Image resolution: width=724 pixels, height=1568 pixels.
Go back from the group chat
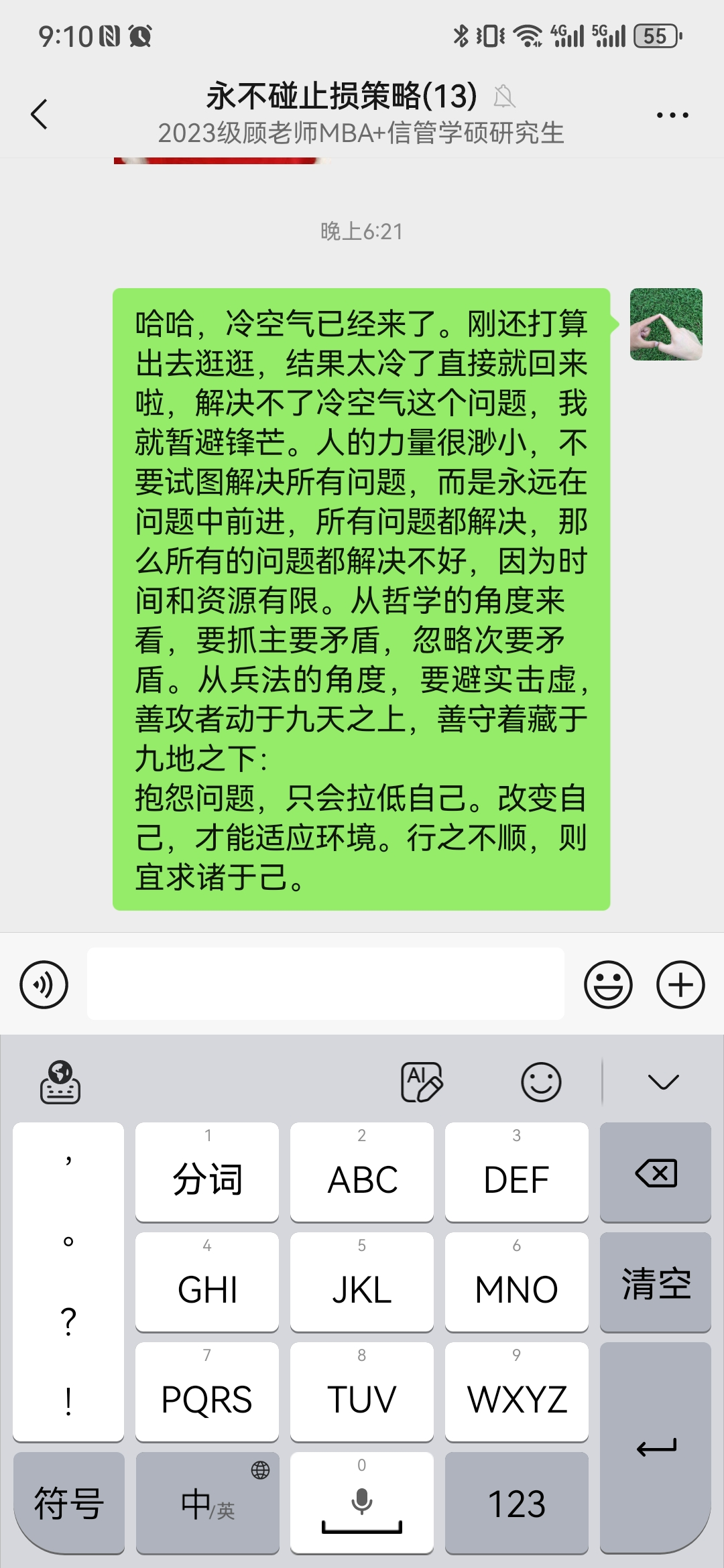click(x=40, y=114)
